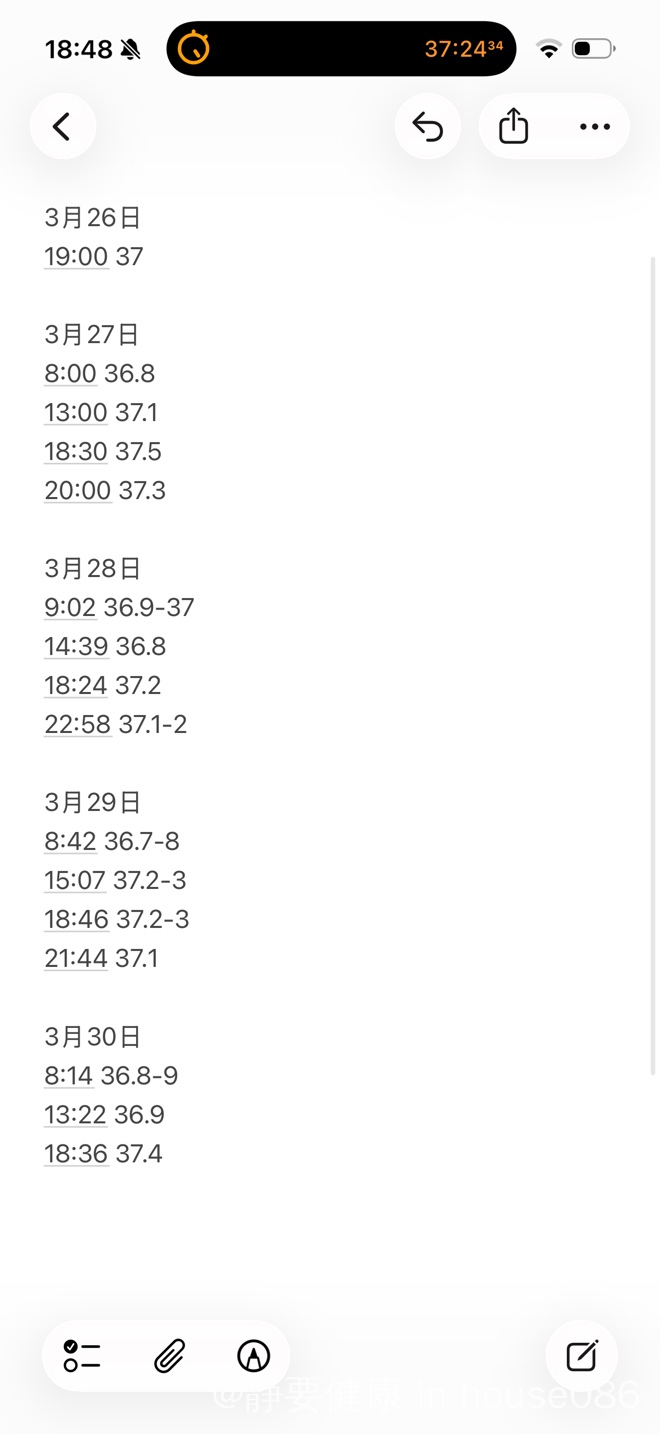Open the timer in the Dynamic Island
This screenshot has width=660, height=1434.
coord(341,48)
